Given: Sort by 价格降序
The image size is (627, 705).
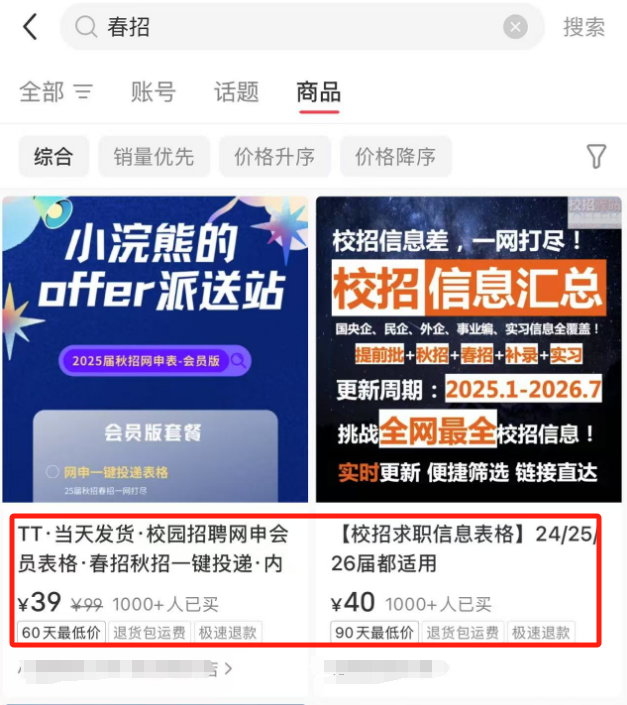Looking at the screenshot, I should point(395,156).
